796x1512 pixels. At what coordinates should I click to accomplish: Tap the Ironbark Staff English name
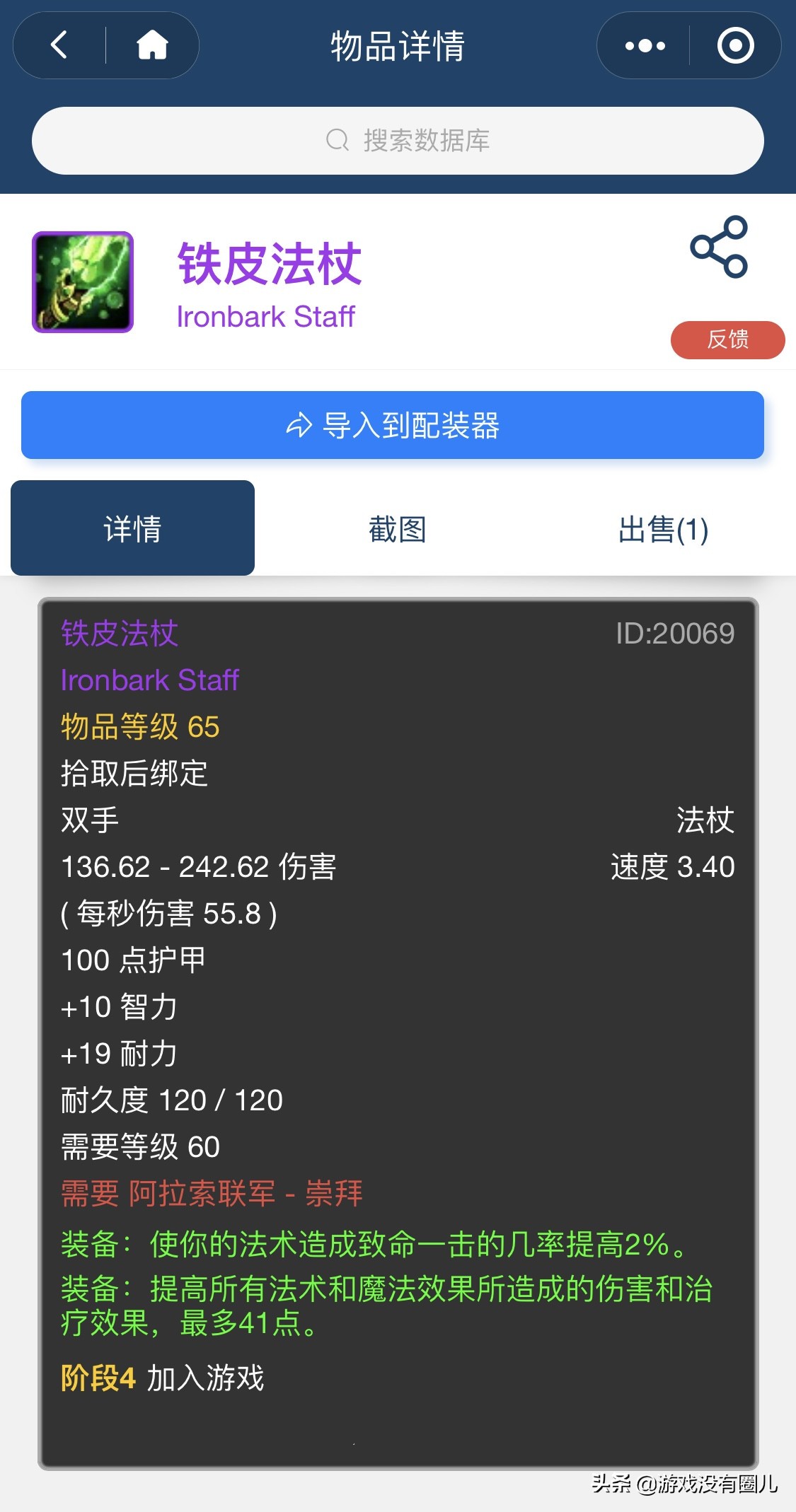coord(267,316)
